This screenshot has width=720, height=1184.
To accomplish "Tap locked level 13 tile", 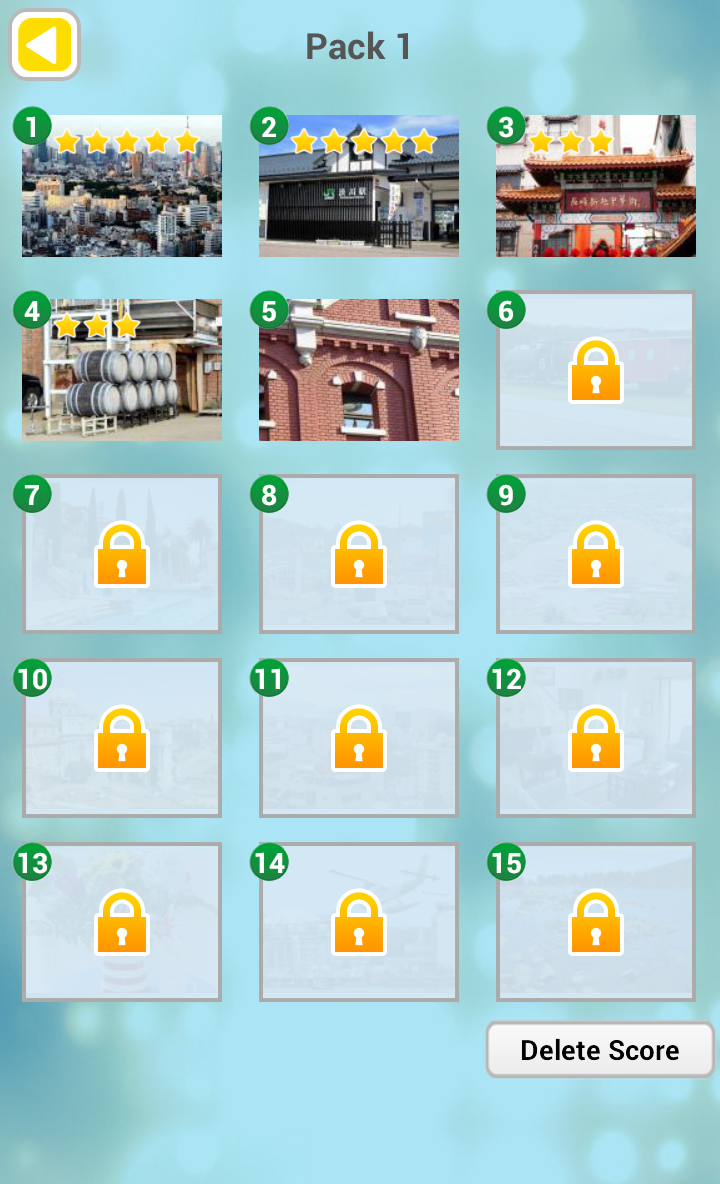I will pos(122,922).
